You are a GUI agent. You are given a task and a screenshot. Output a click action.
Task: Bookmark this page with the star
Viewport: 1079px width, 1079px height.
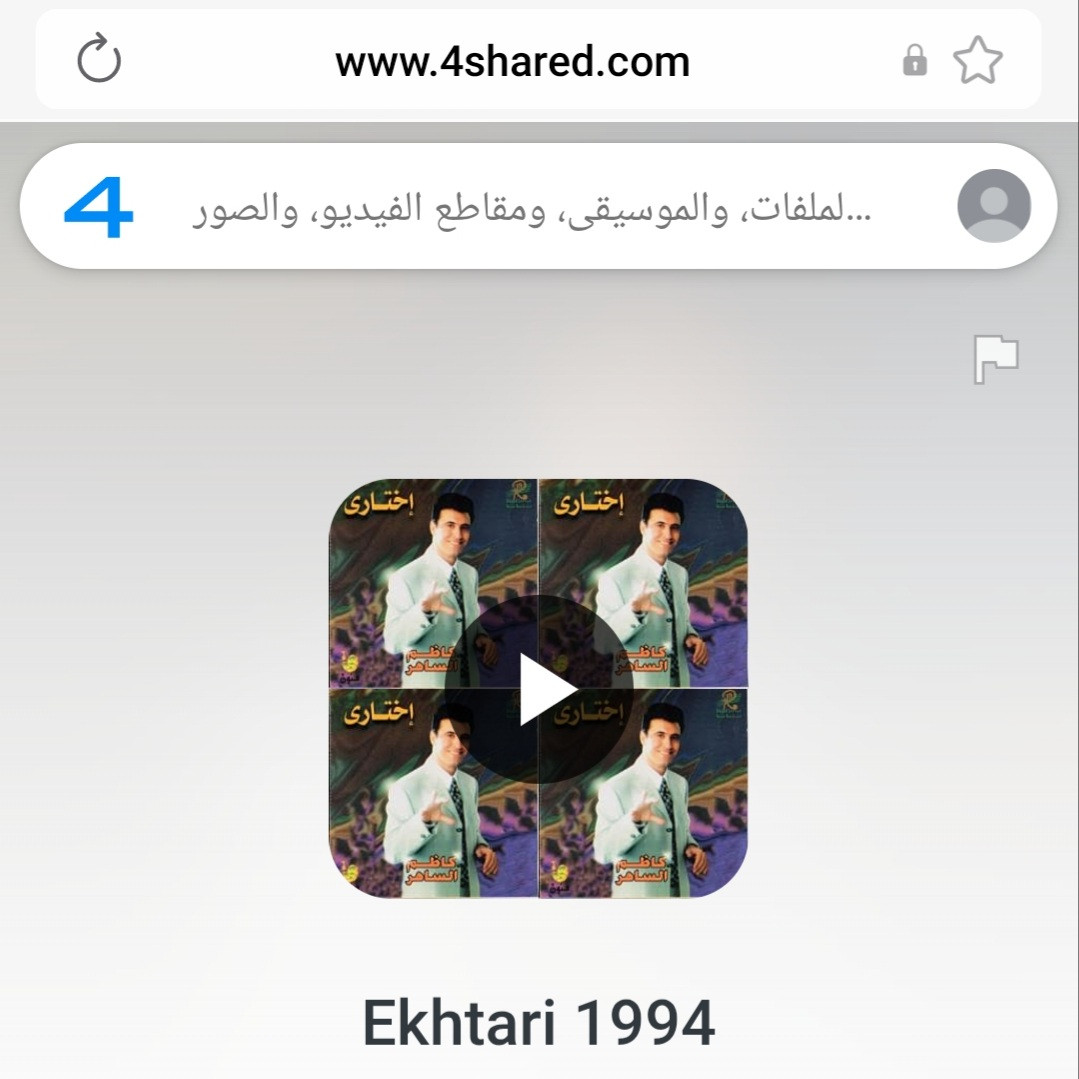click(977, 61)
